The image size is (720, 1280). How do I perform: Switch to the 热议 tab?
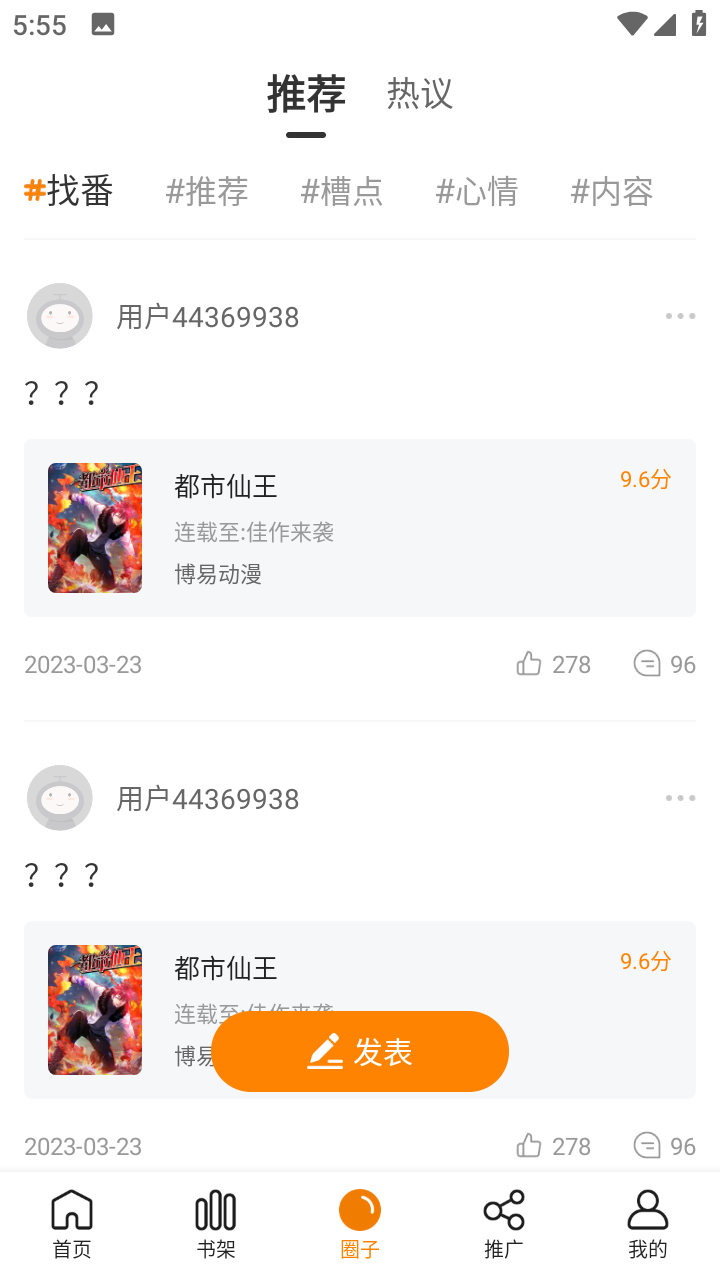click(x=419, y=94)
